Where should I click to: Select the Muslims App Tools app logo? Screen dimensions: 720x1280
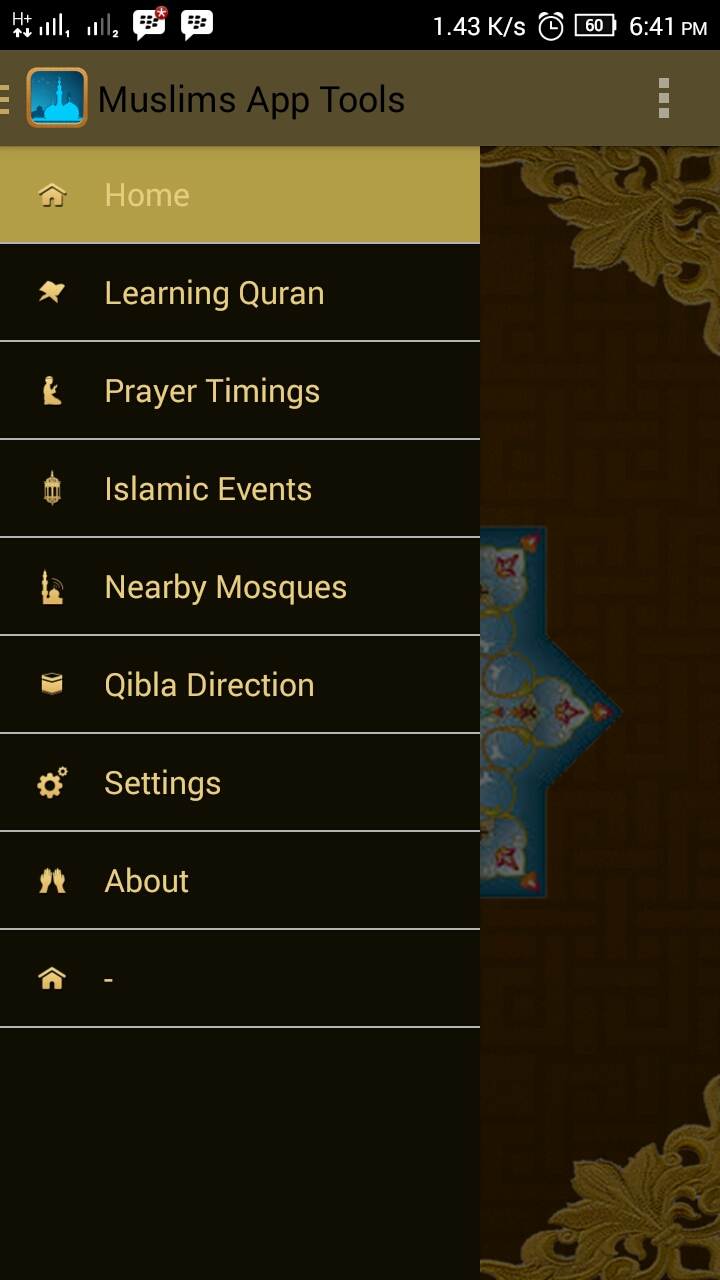[x=58, y=98]
